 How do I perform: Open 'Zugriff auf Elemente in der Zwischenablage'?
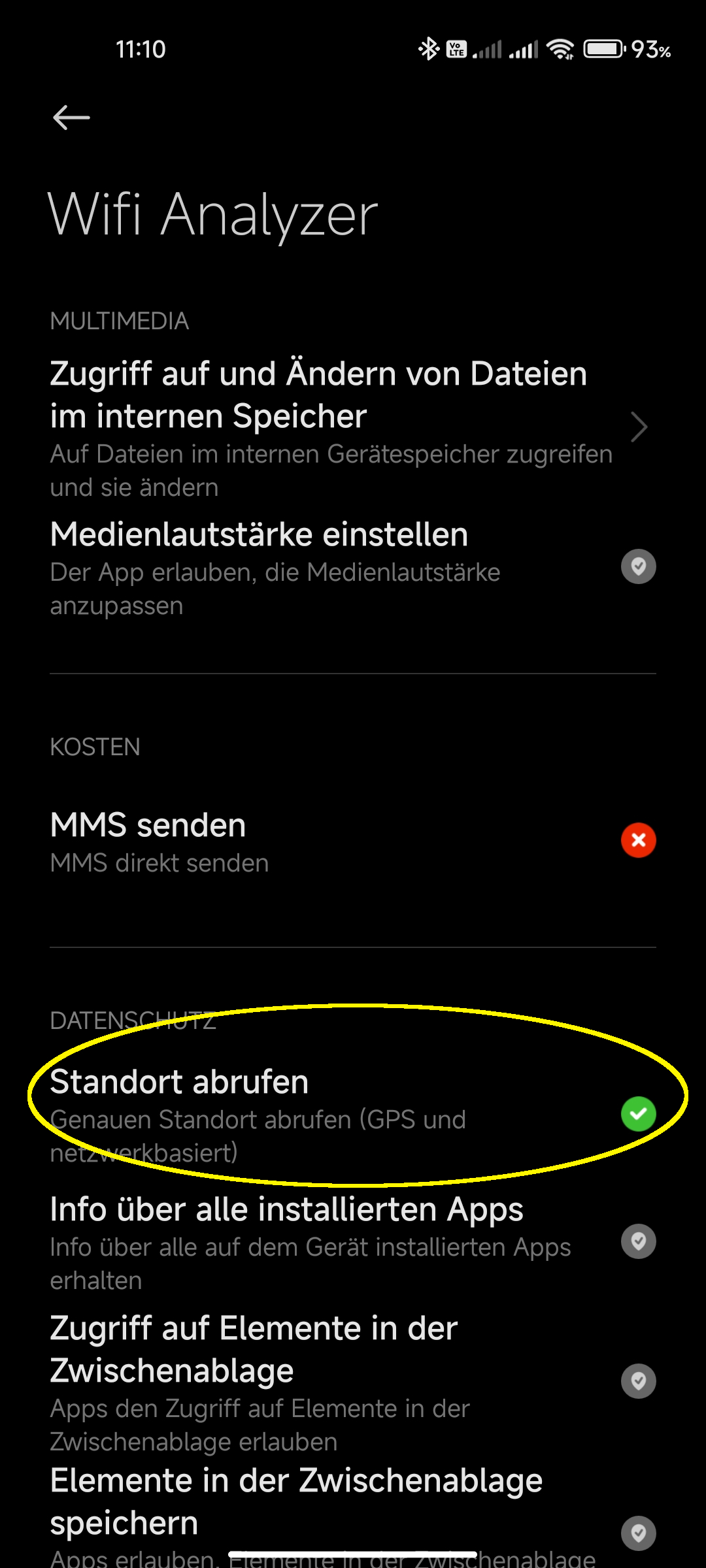click(353, 1381)
